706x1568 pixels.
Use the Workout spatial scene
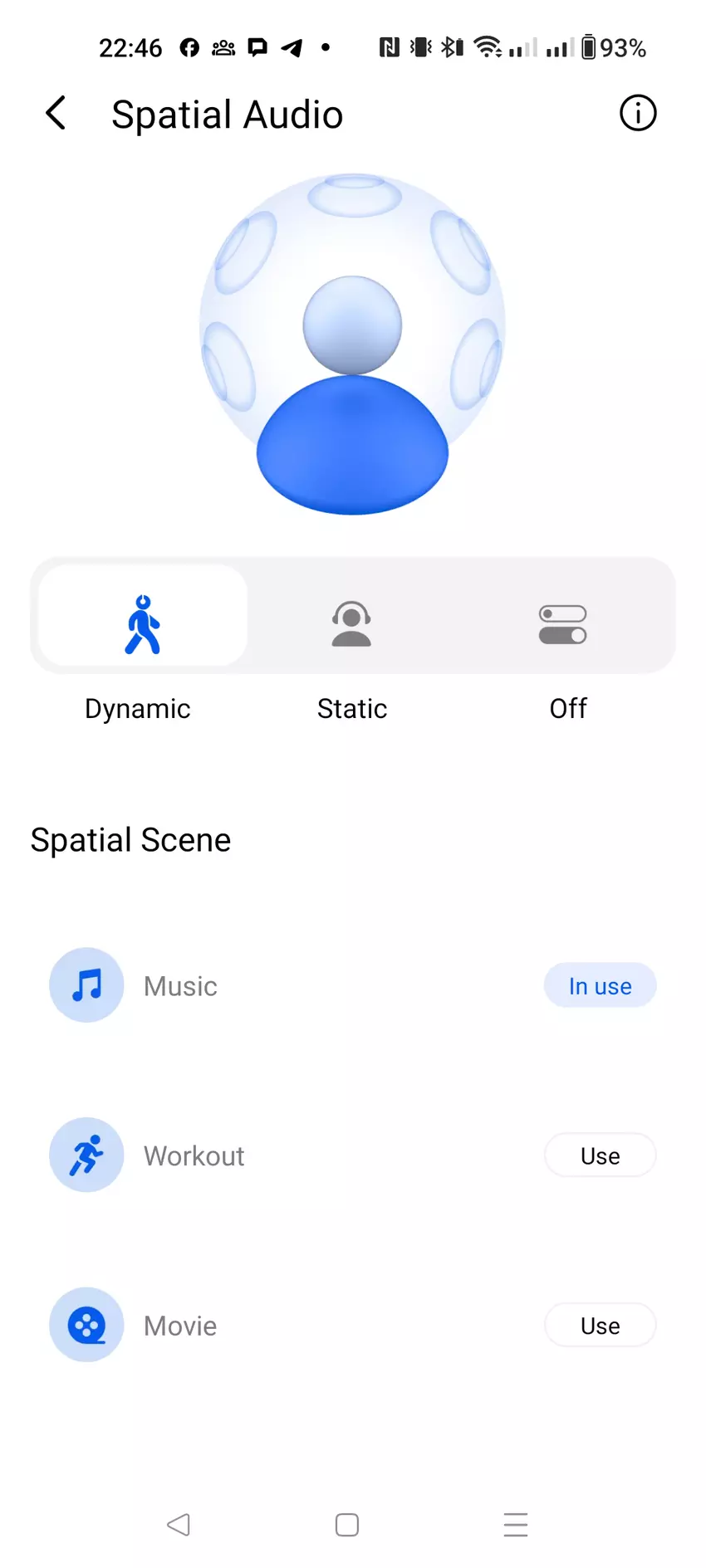pyautogui.click(x=600, y=1155)
